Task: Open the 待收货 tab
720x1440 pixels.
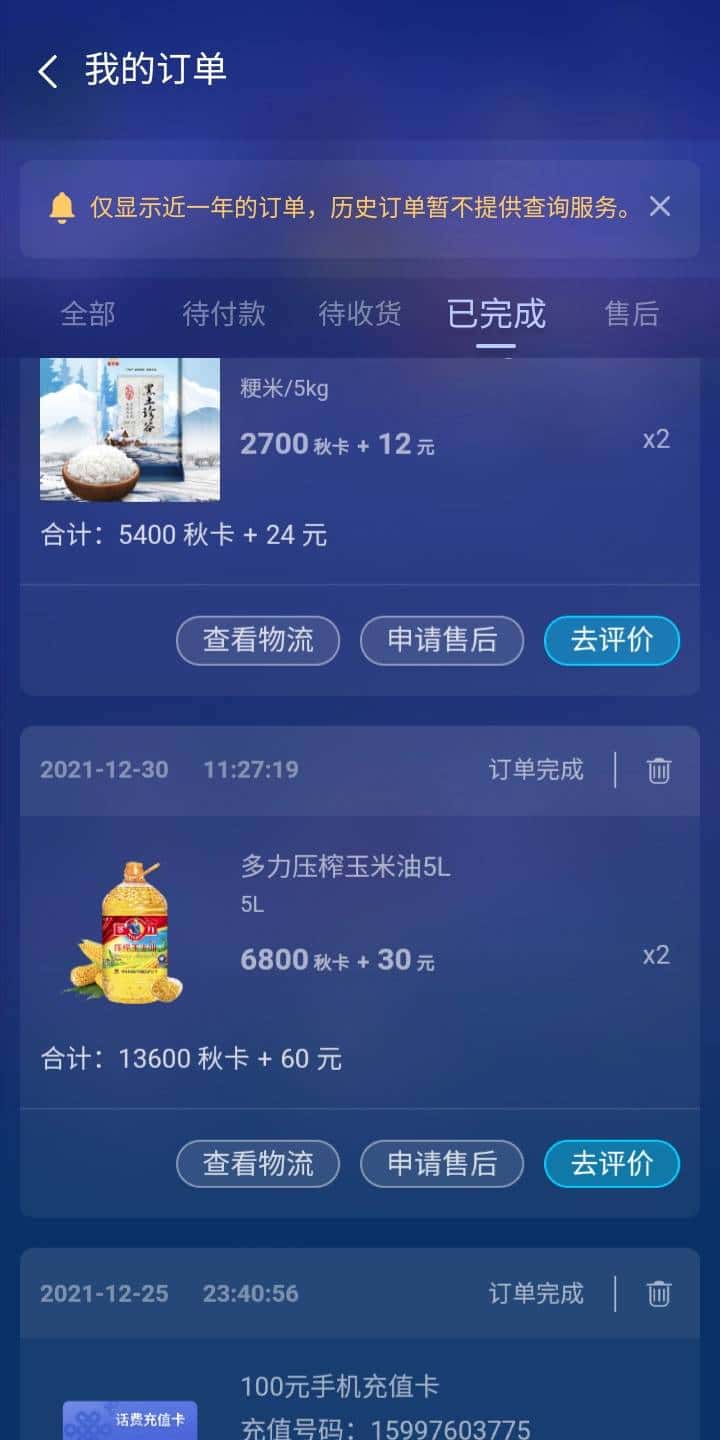Action: click(359, 315)
